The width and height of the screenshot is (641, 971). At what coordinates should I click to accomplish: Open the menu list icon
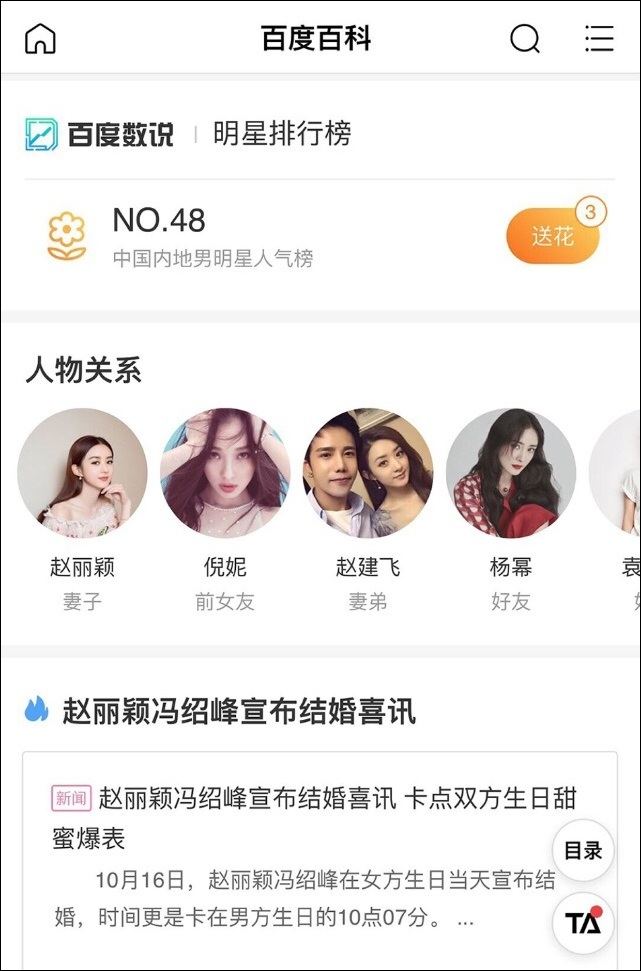click(x=599, y=38)
